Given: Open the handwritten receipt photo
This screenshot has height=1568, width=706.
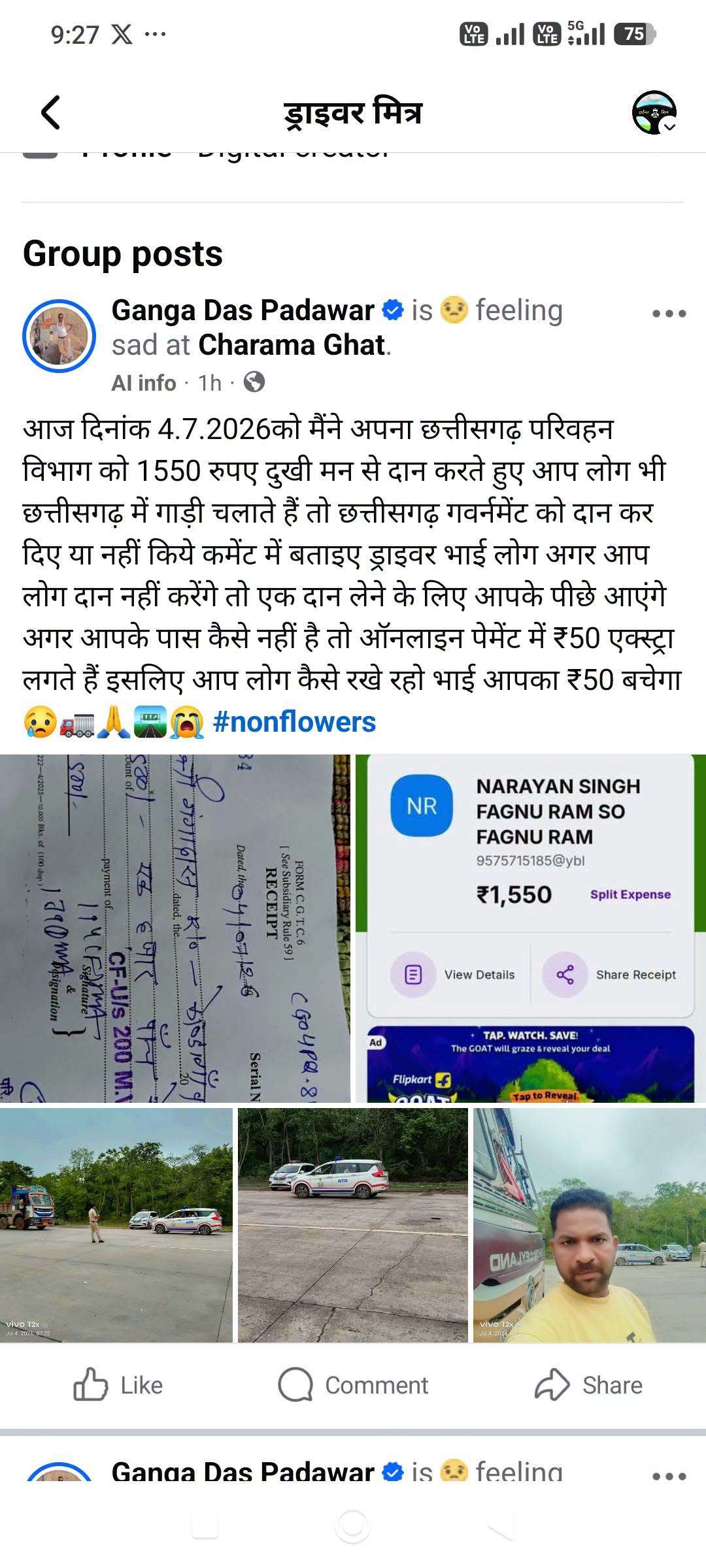Looking at the screenshot, I should coord(175,928).
